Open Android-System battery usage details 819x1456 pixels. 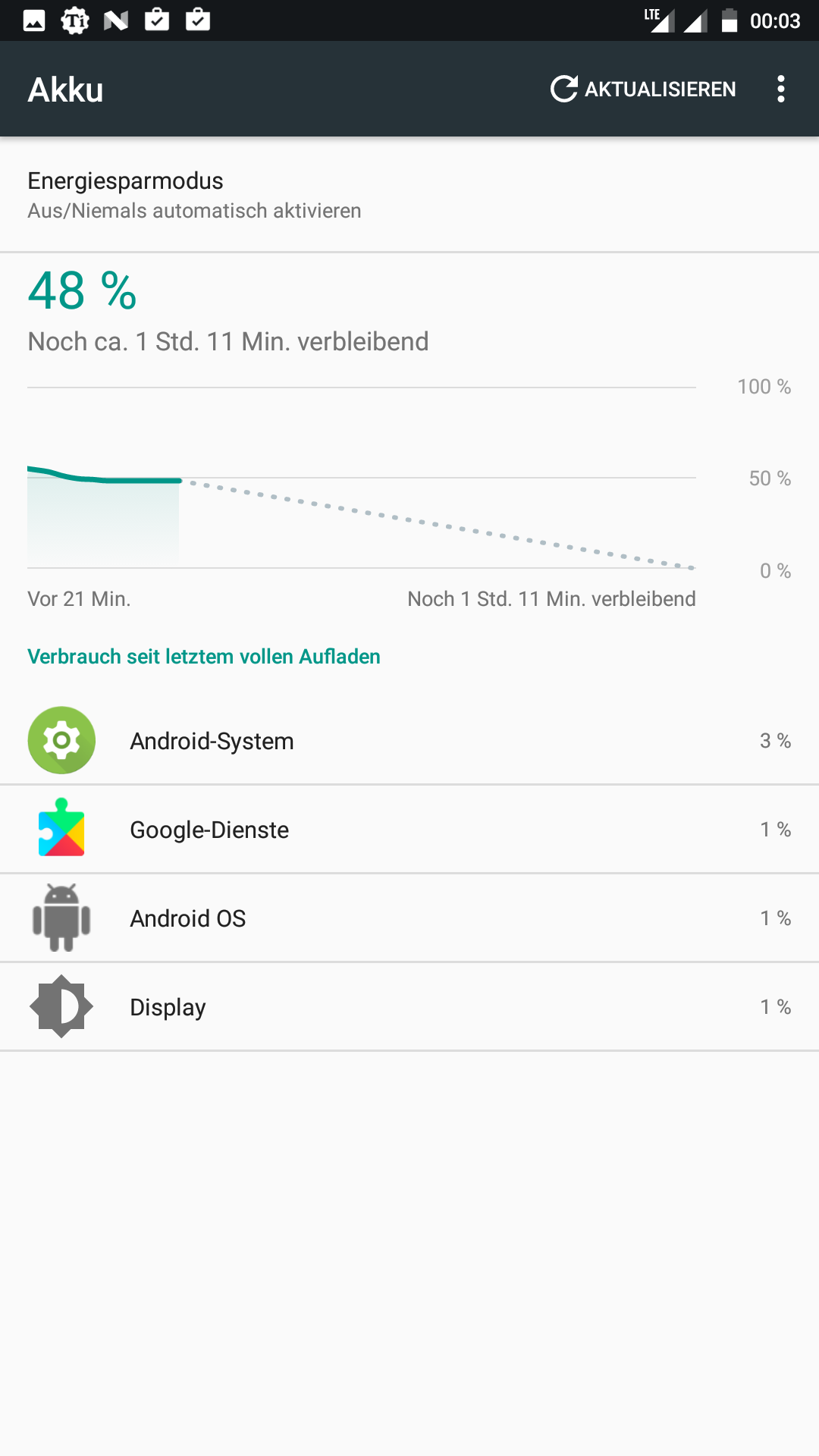click(x=409, y=740)
